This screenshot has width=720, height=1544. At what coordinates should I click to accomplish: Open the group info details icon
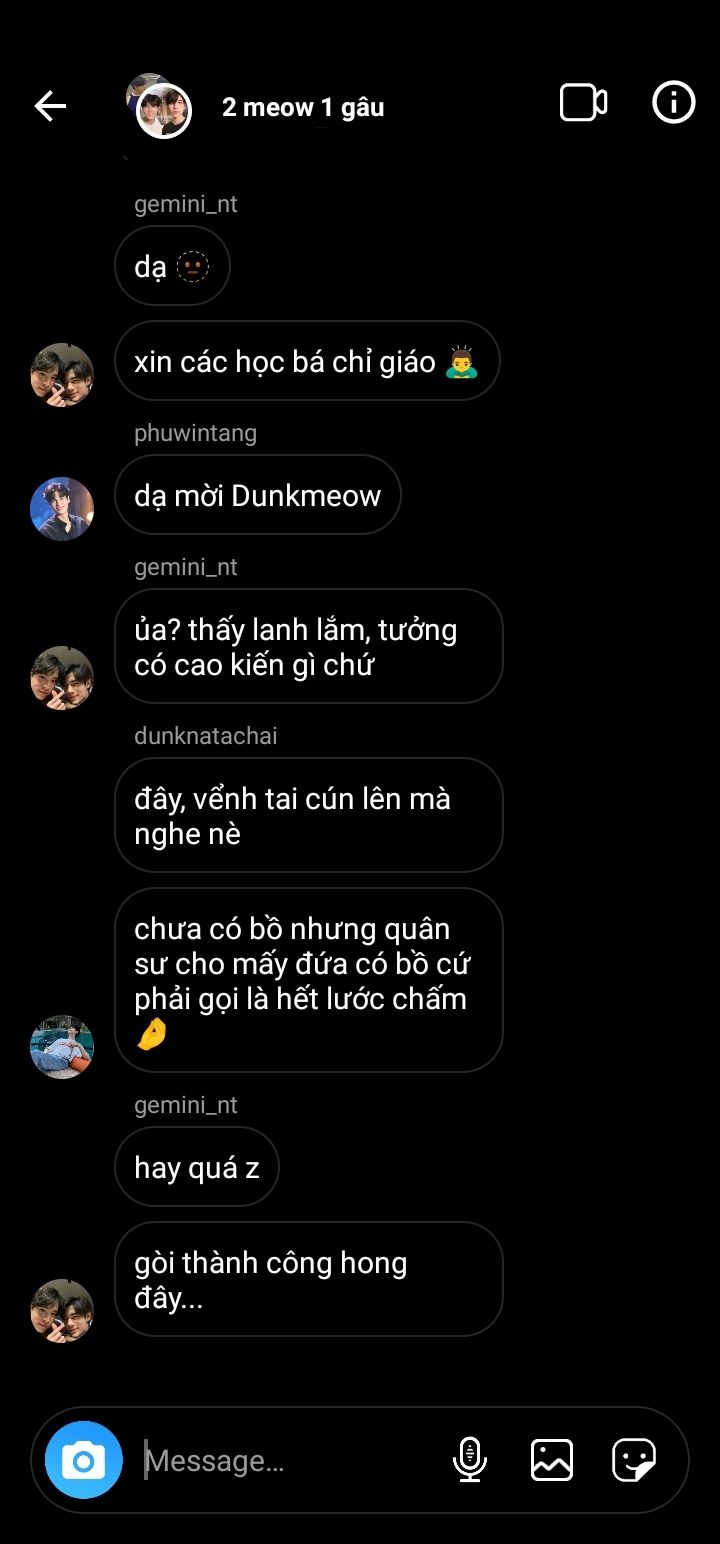pyautogui.click(x=673, y=102)
